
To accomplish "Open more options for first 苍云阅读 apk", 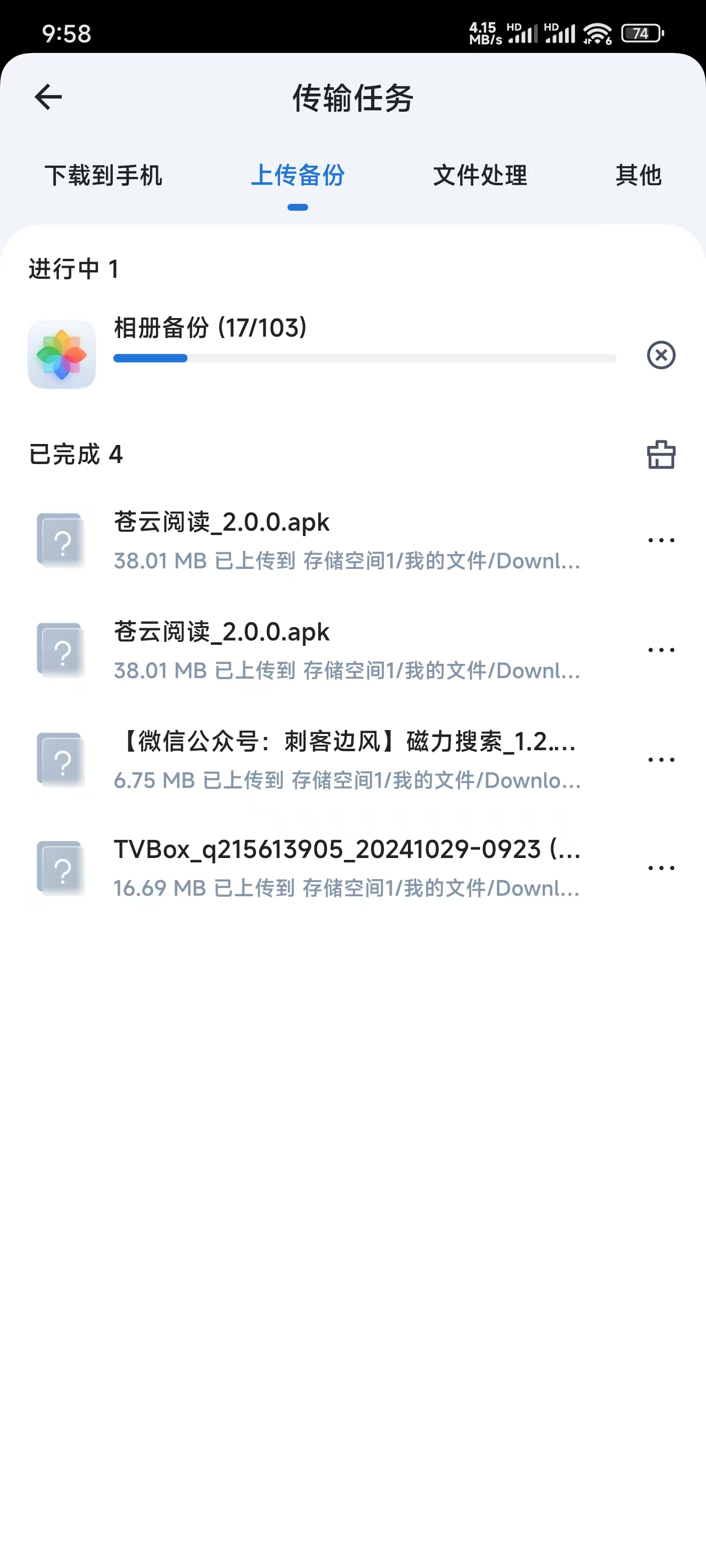I will point(661,539).
